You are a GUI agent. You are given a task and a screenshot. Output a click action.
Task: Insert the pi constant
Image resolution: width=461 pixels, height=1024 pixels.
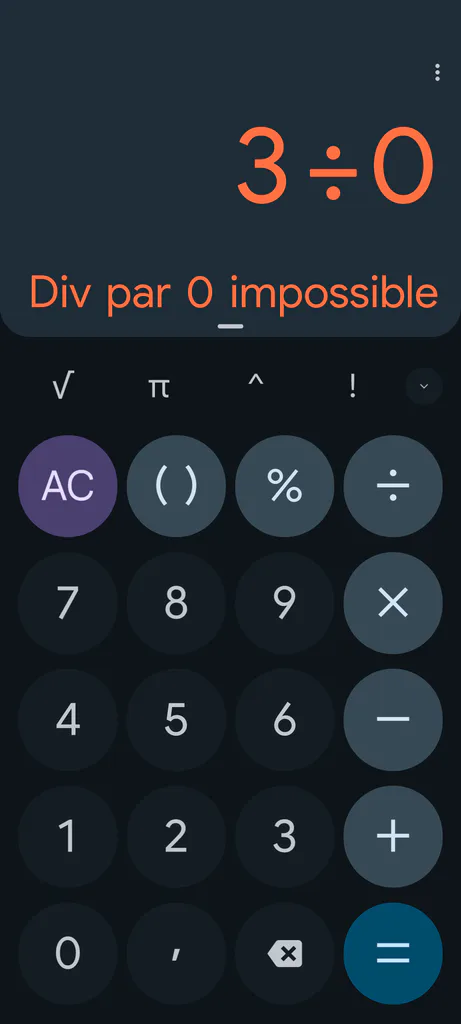click(x=159, y=387)
